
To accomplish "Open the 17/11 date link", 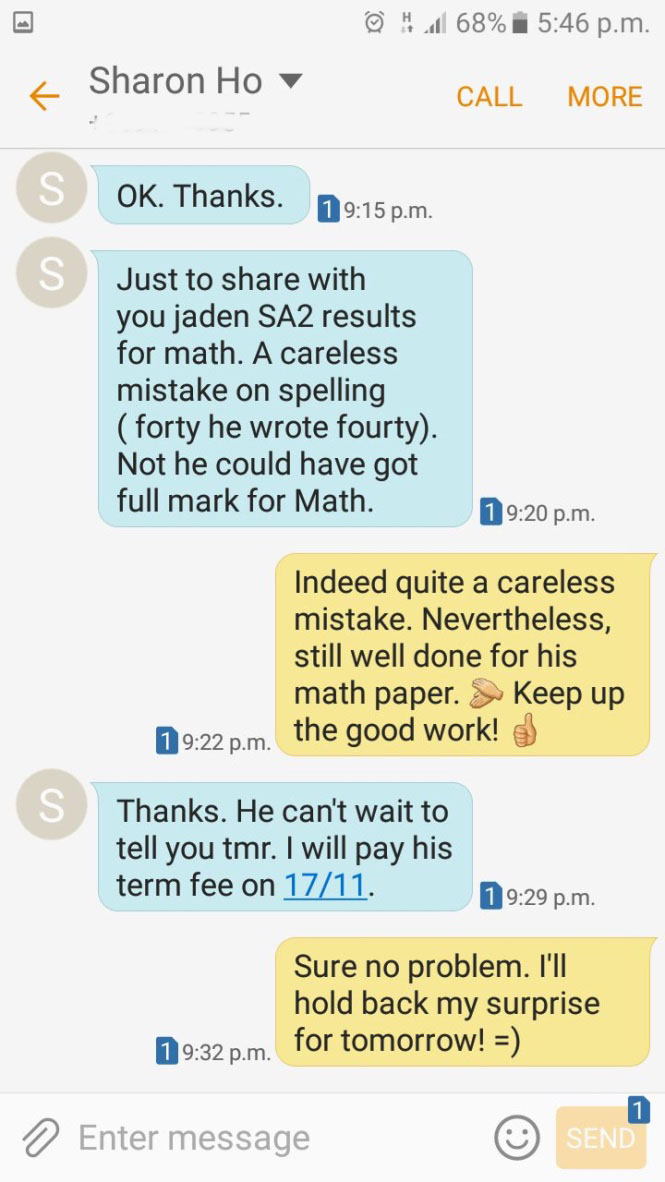I will coord(325,885).
